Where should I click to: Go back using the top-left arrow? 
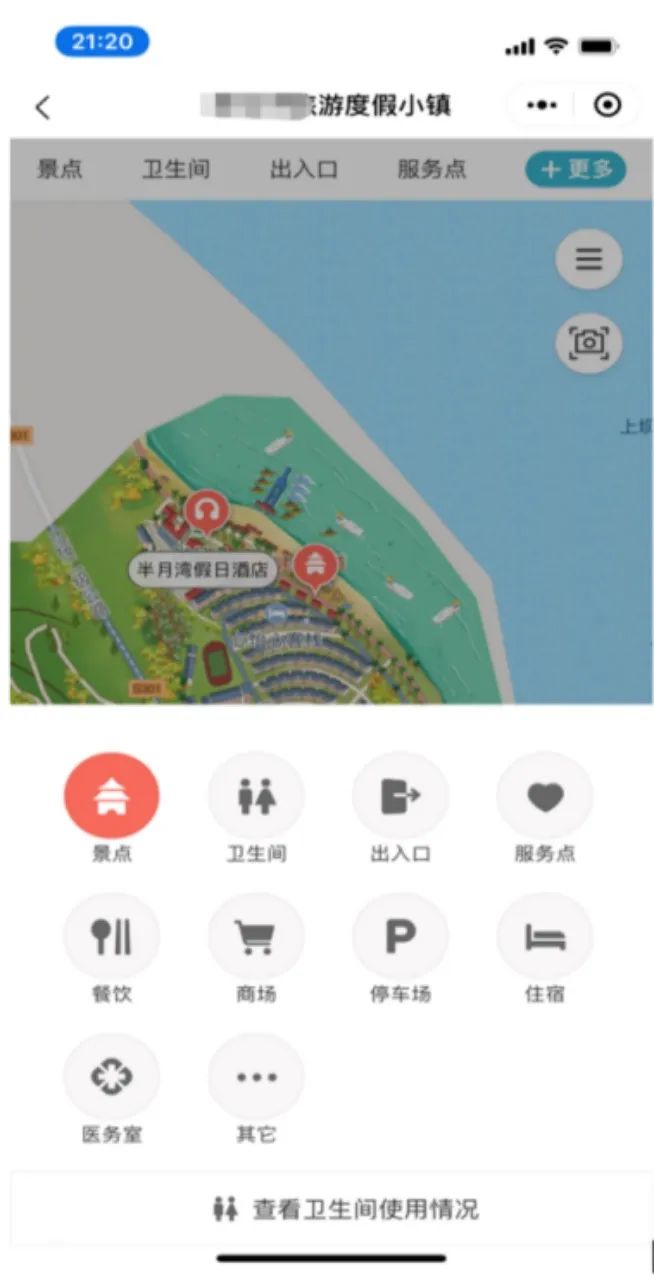(42, 107)
